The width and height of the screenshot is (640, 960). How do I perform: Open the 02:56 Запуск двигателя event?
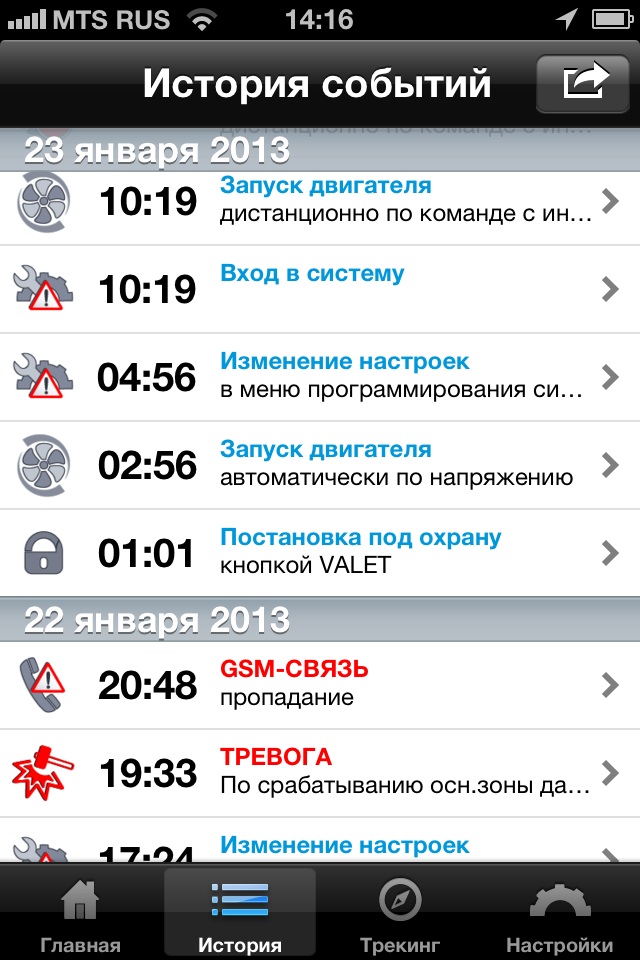[320, 465]
